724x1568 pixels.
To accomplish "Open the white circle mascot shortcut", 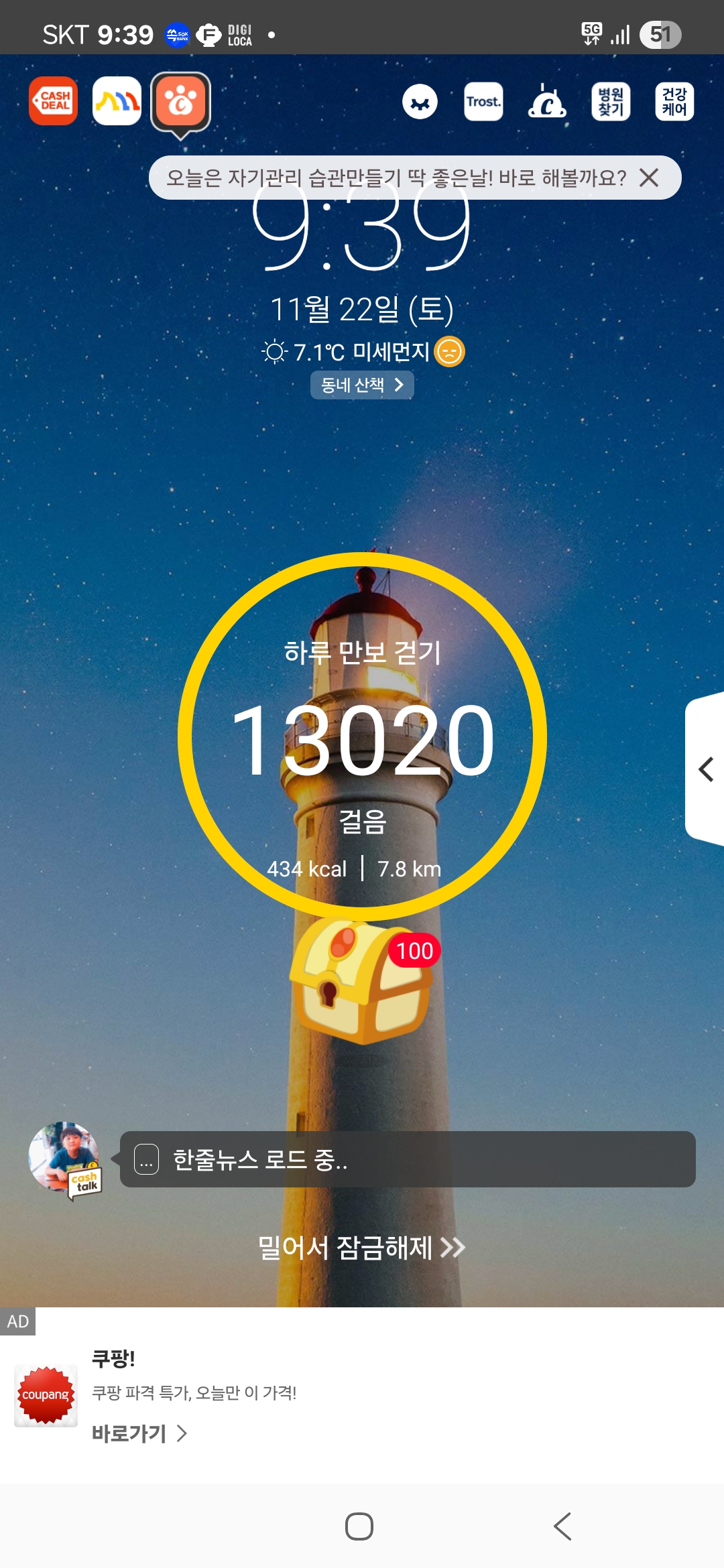I will click(x=420, y=102).
